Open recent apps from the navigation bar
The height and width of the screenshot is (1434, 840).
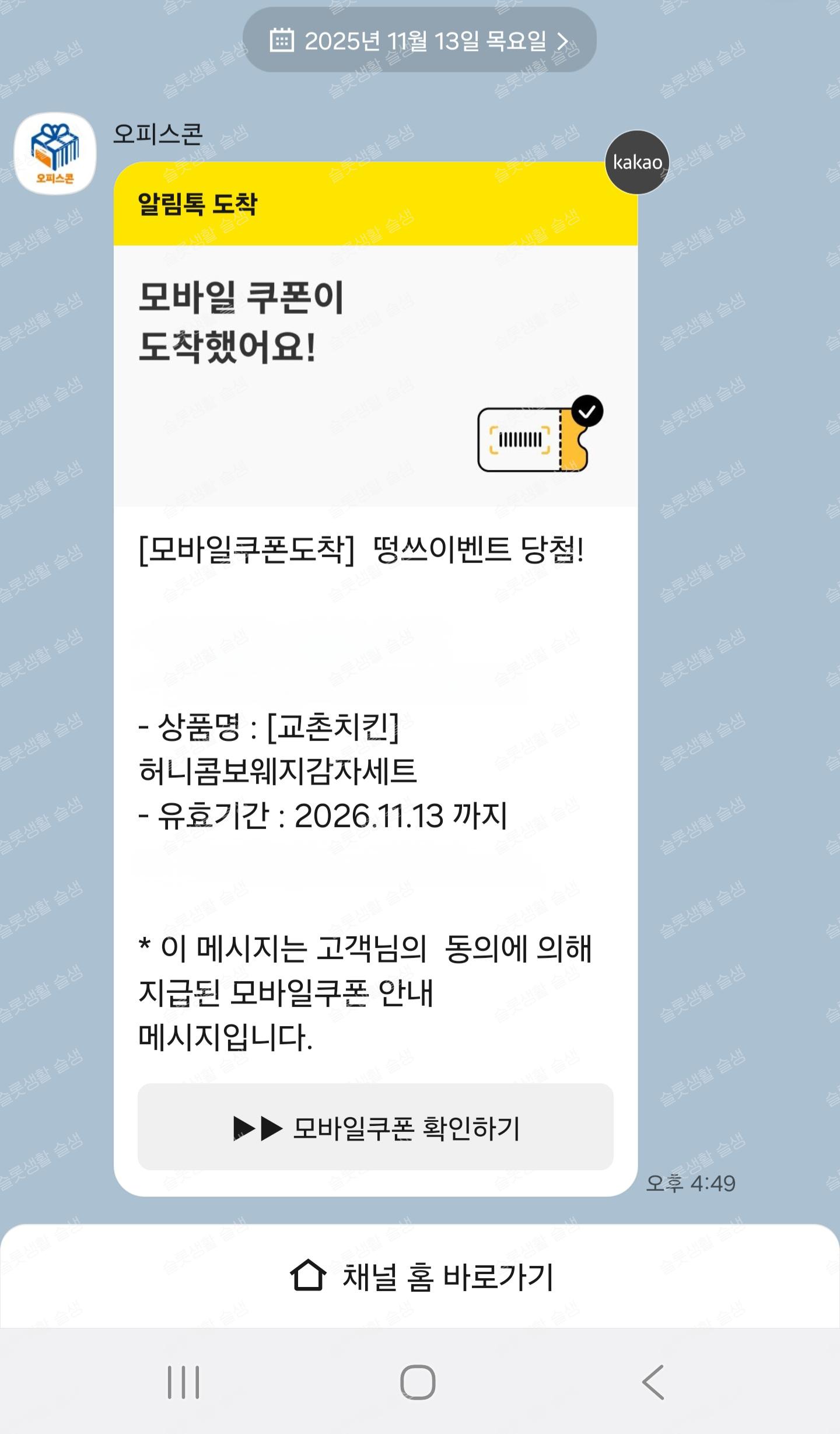[x=183, y=1381]
